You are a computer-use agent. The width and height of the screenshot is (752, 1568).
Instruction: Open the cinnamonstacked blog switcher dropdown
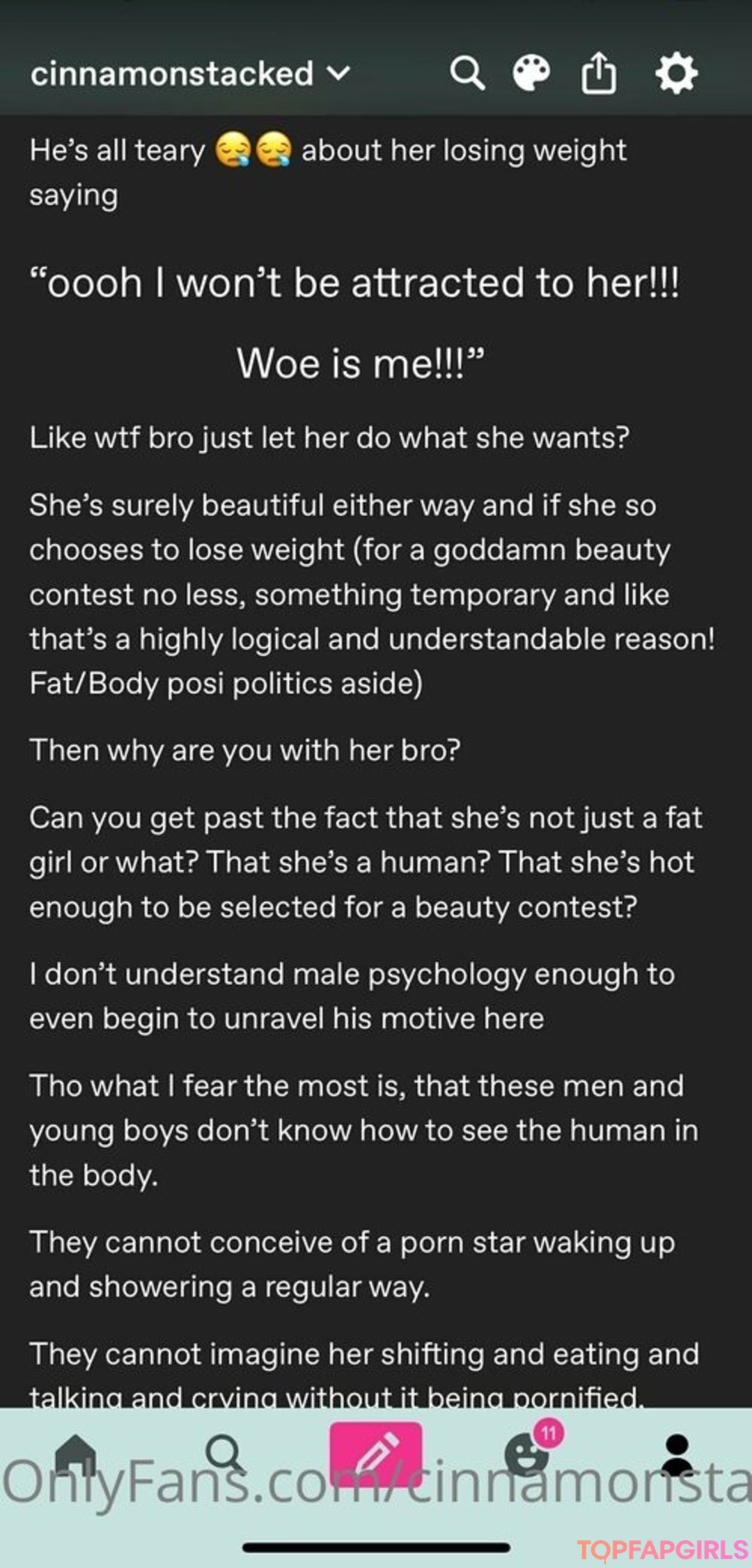tap(189, 74)
